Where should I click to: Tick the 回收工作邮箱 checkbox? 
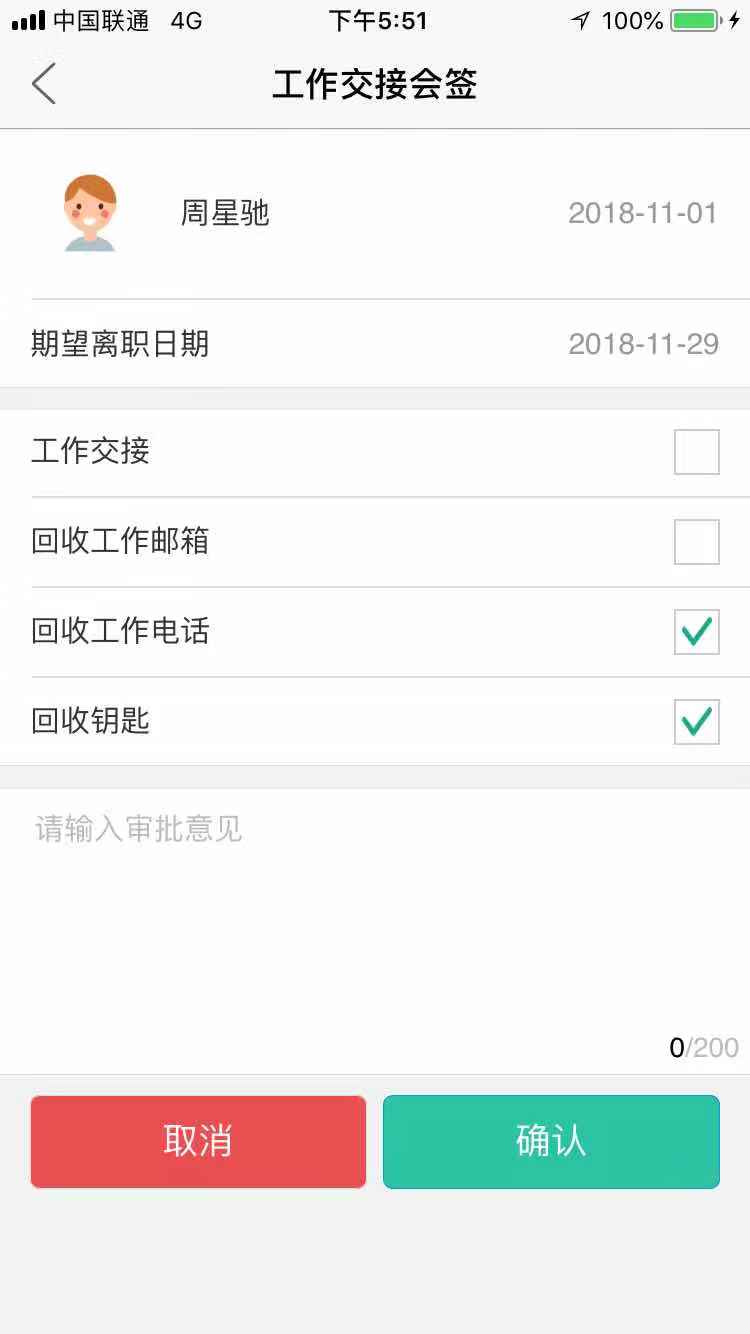(x=696, y=542)
